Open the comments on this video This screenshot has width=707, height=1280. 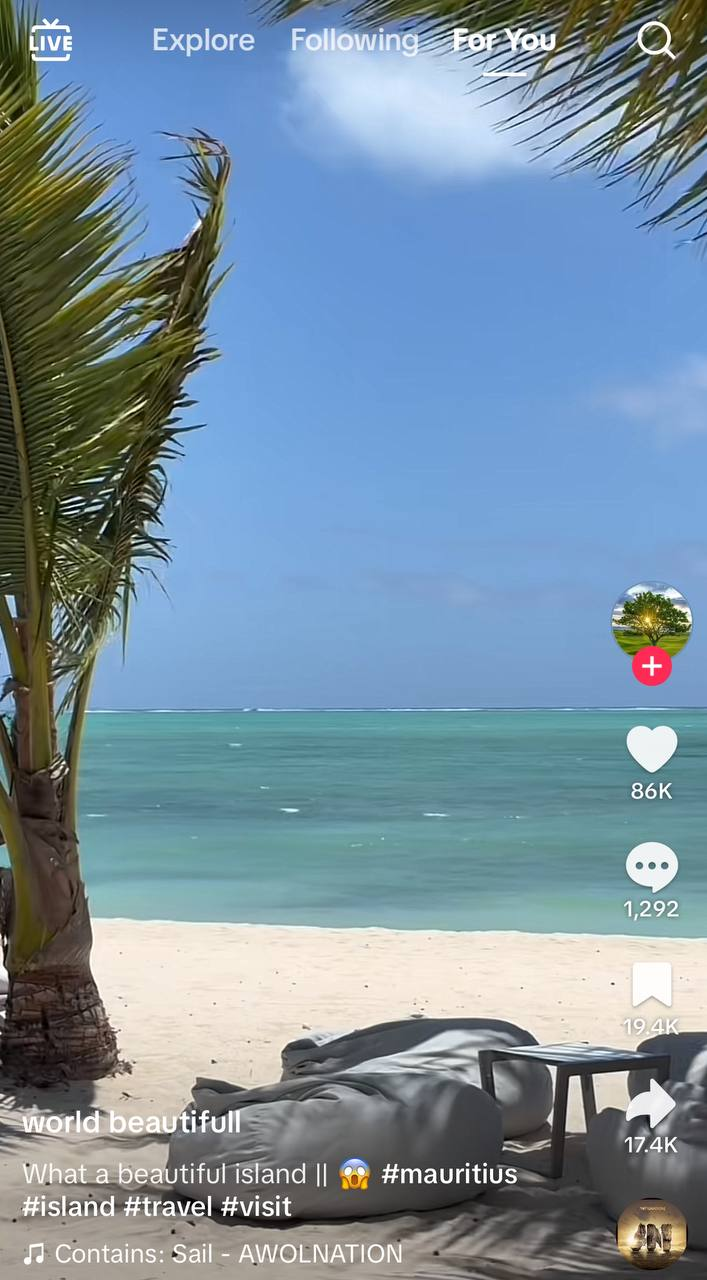651,867
